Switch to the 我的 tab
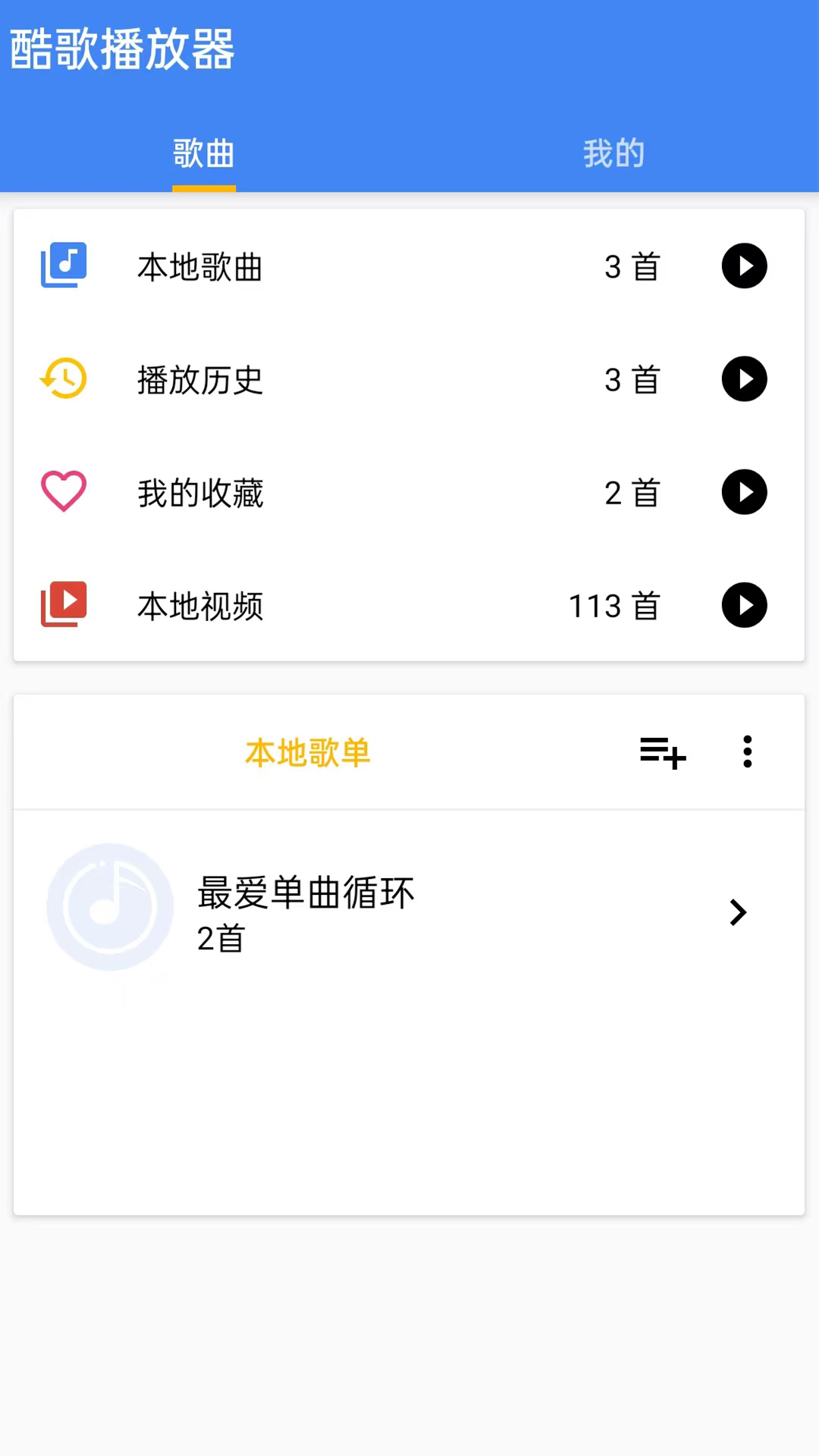819x1456 pixels. coord(613,153)
